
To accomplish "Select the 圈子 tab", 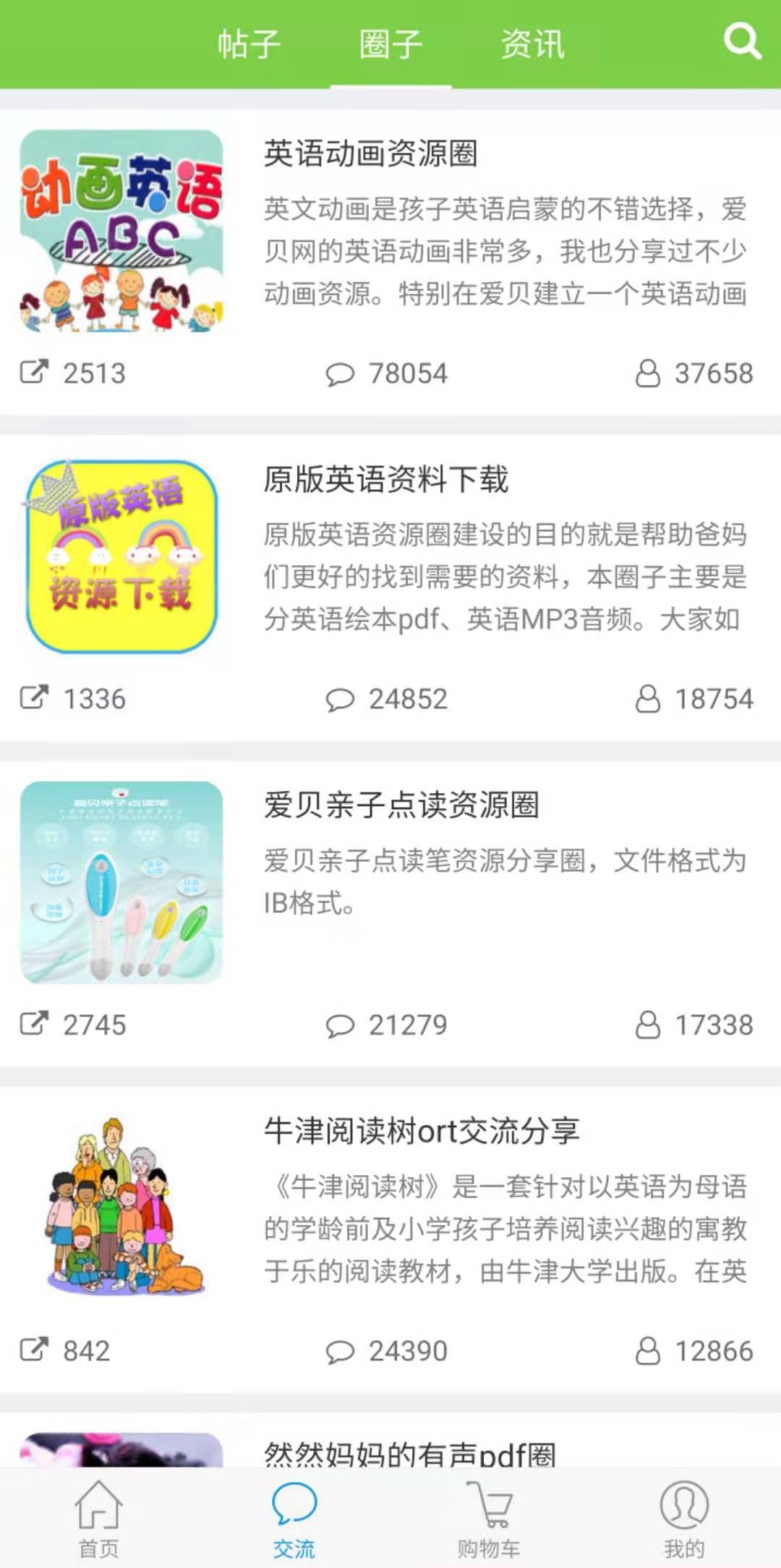I will click(x=390, y=44).
